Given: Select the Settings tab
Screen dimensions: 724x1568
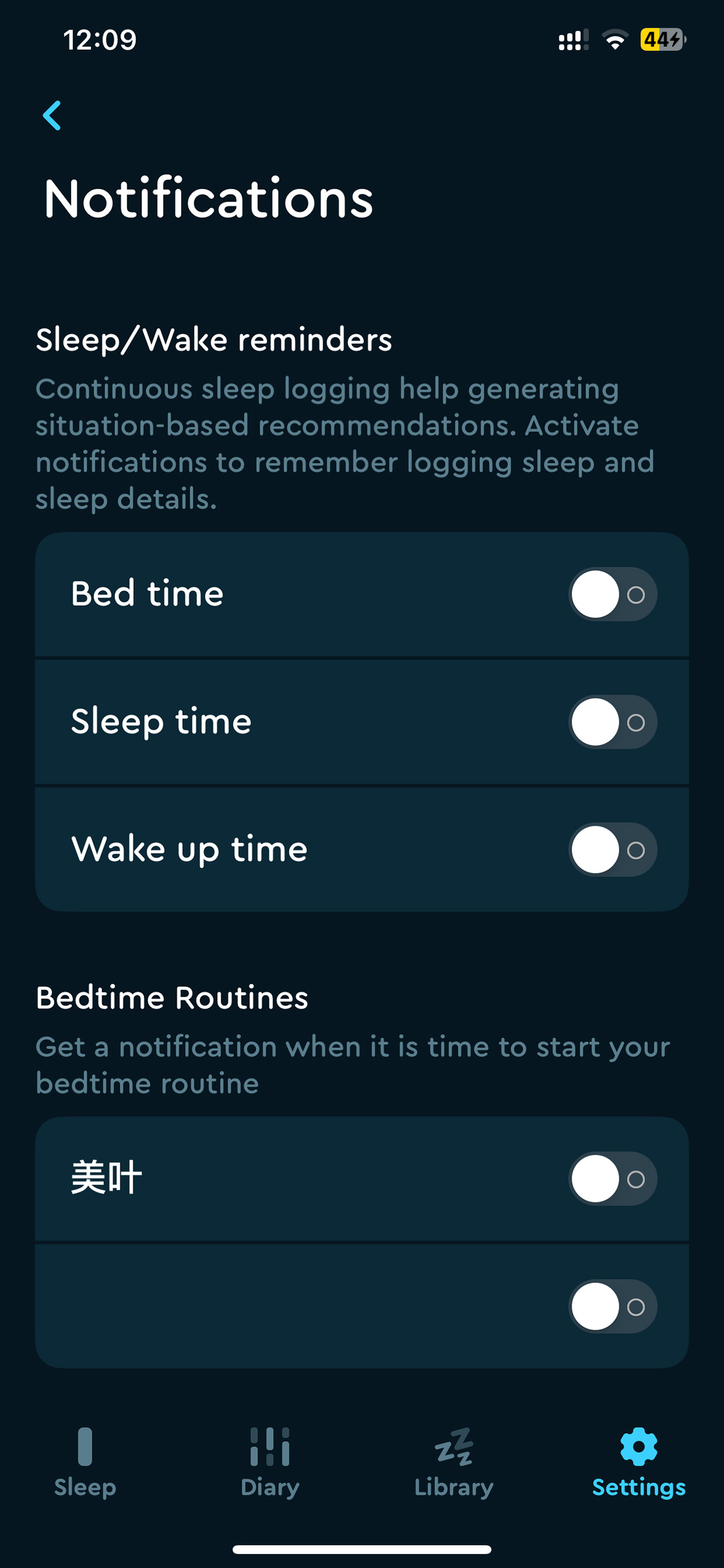Looking at the screenshot, I should [x=639, y=1463].
